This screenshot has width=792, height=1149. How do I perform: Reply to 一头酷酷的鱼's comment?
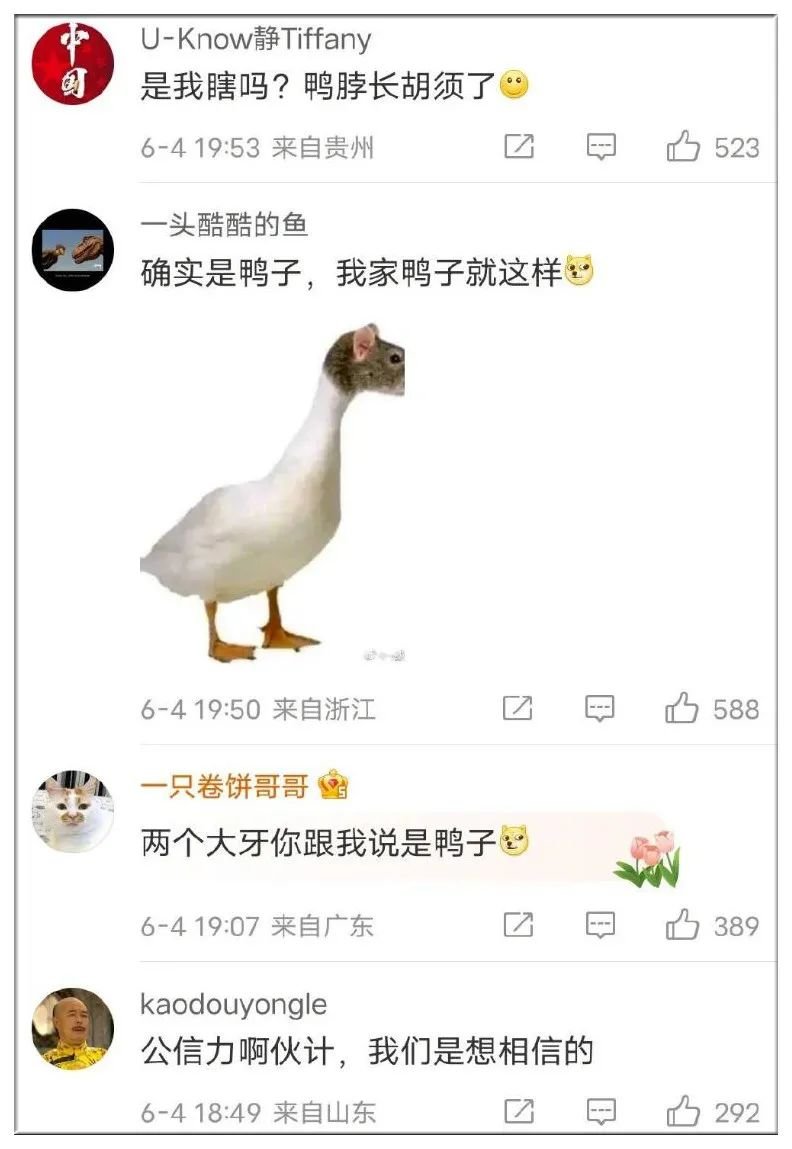600,709
